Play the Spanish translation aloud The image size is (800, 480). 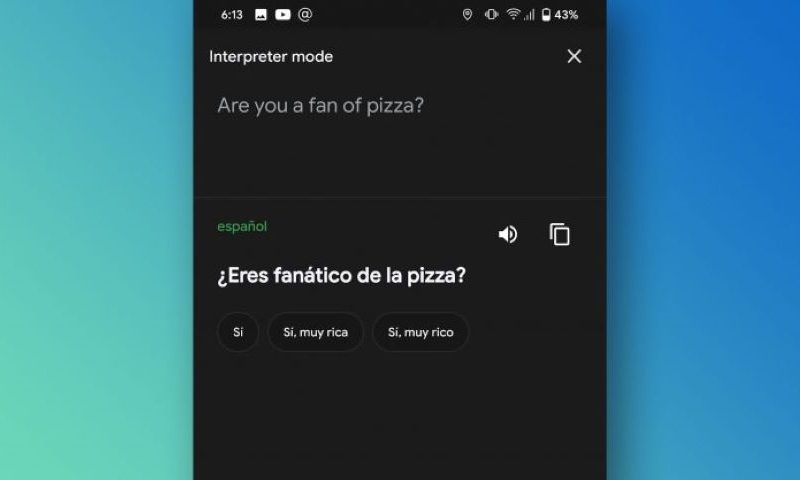click(x=508, y=234)
